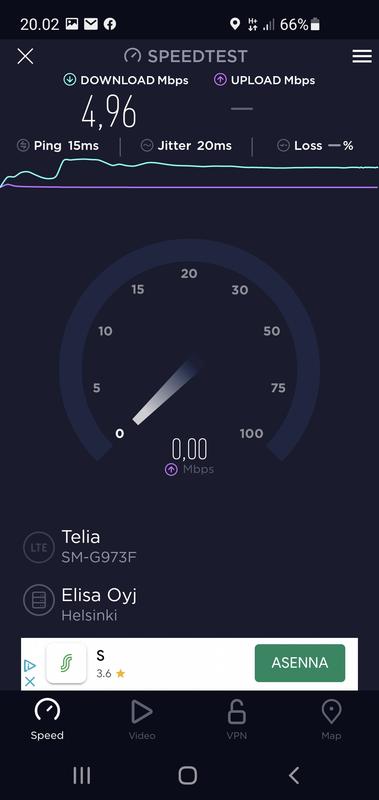Select the Speed tab

[x=47, y=720]
